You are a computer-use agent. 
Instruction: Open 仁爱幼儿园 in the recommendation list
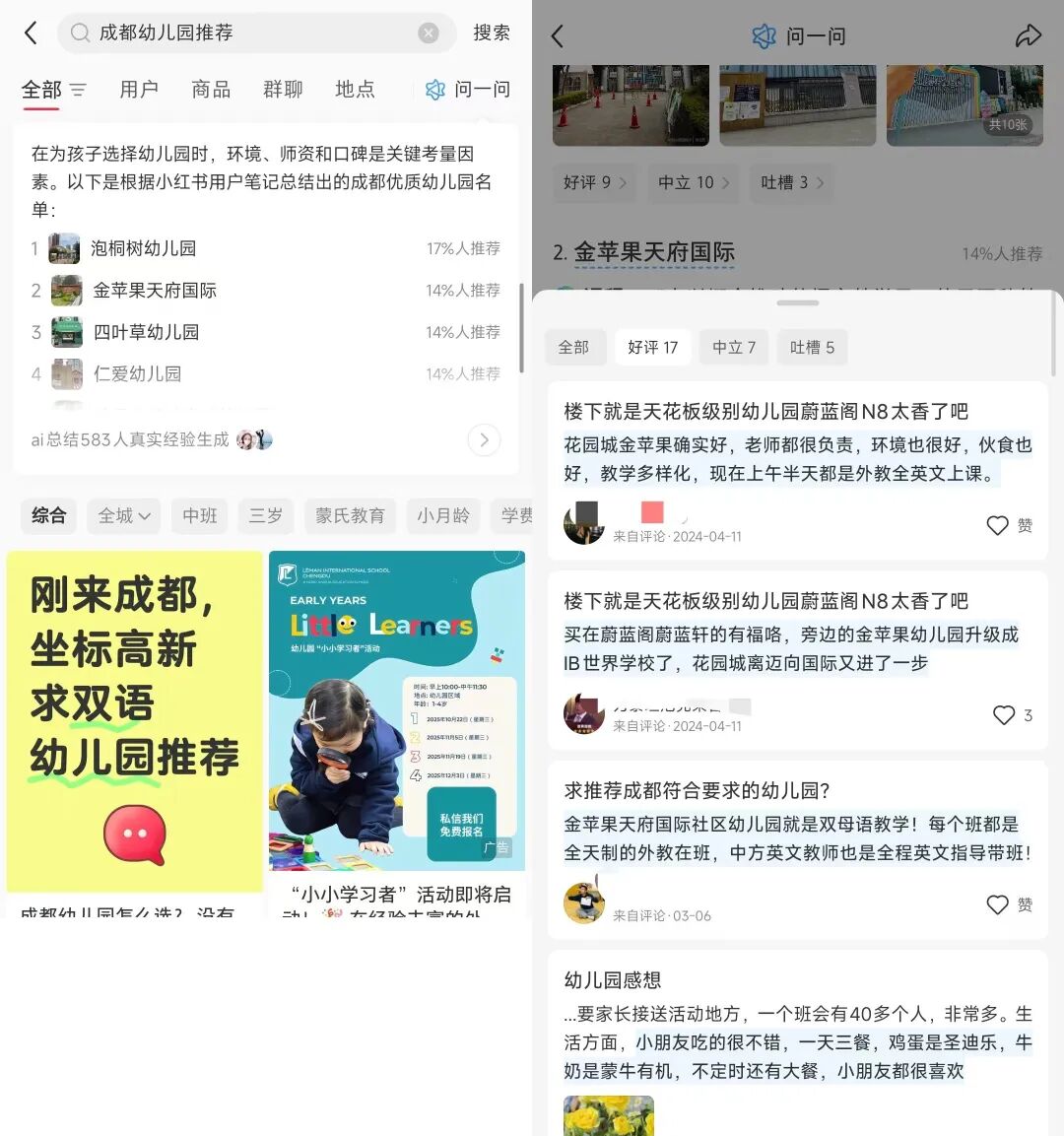pyautogui.click(x=137, y=374)
